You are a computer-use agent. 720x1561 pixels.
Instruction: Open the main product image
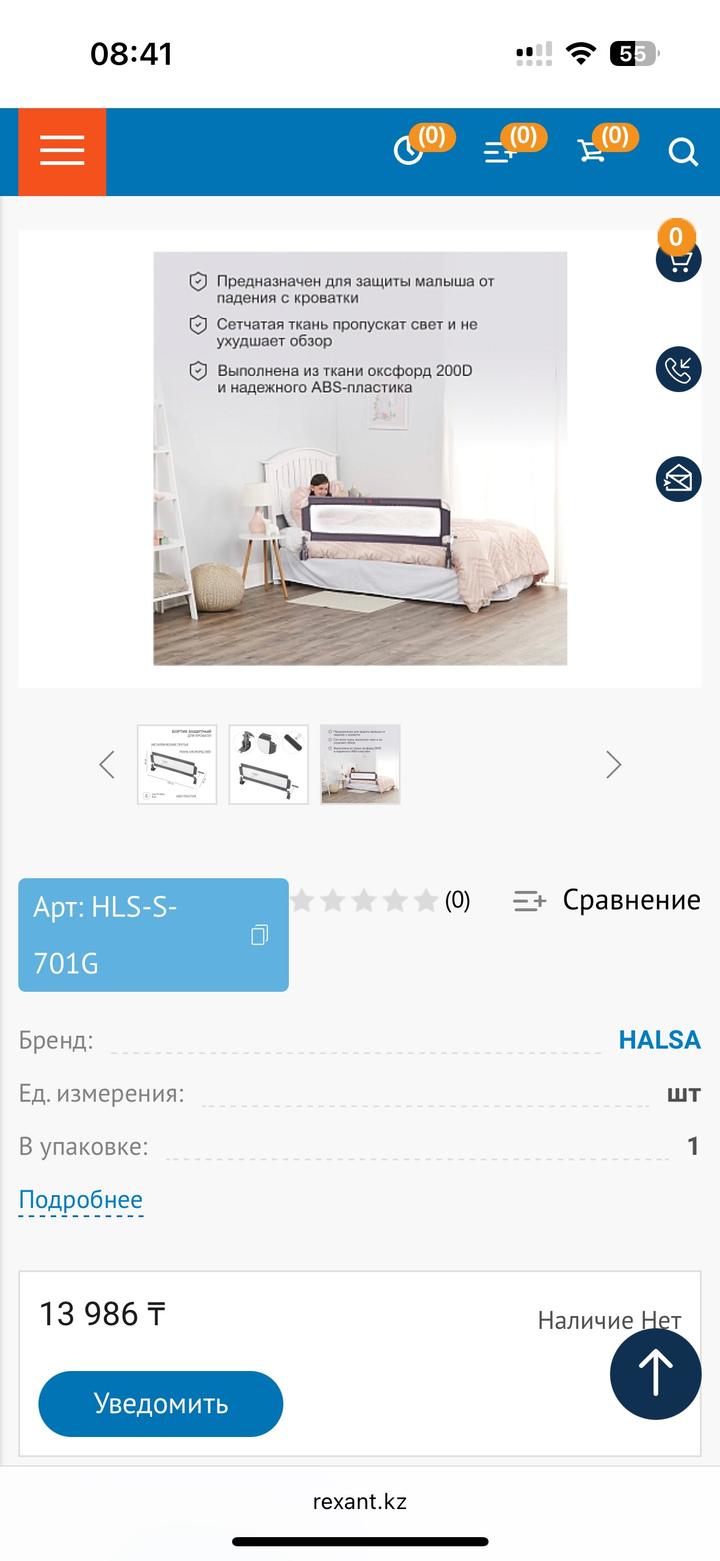(360, 458)
